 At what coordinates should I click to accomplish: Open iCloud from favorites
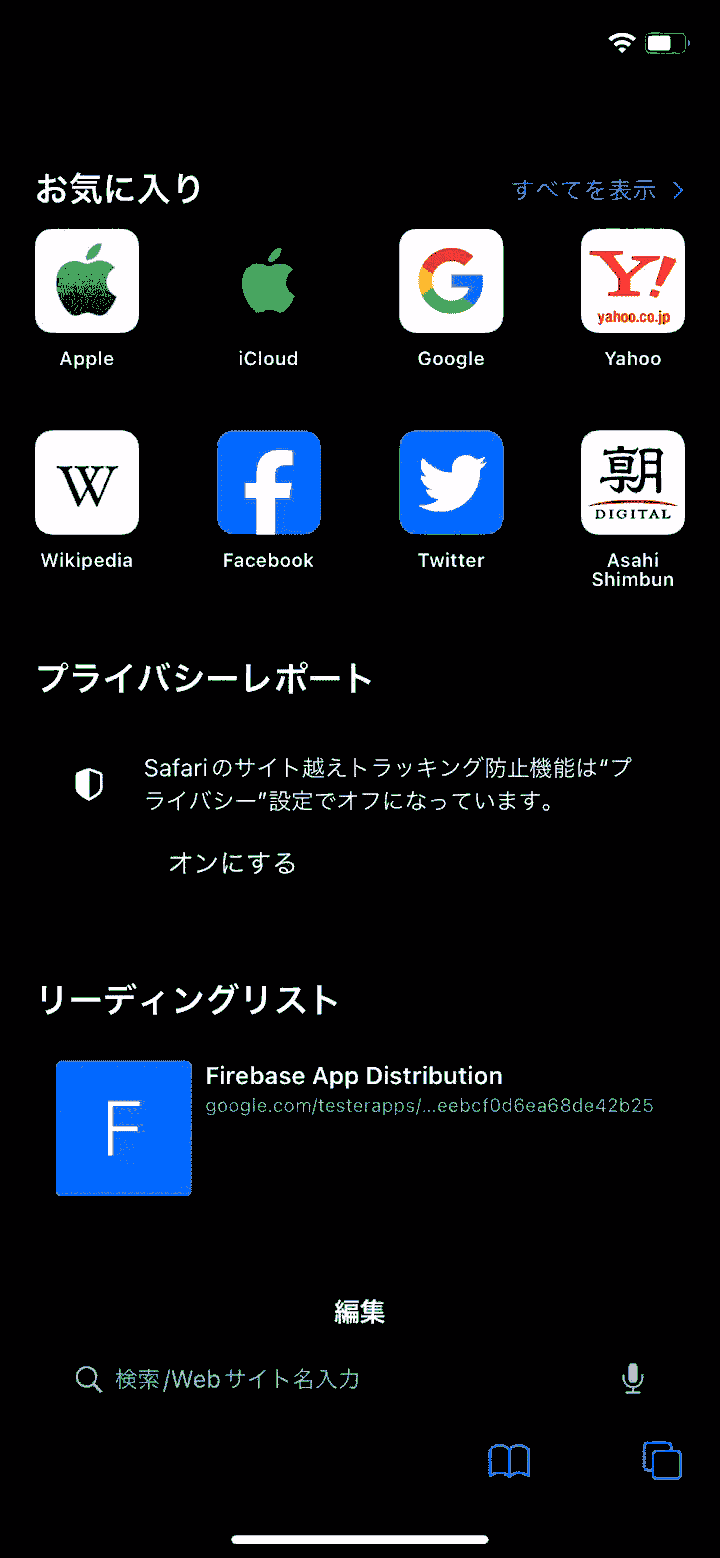click(268, 281)
